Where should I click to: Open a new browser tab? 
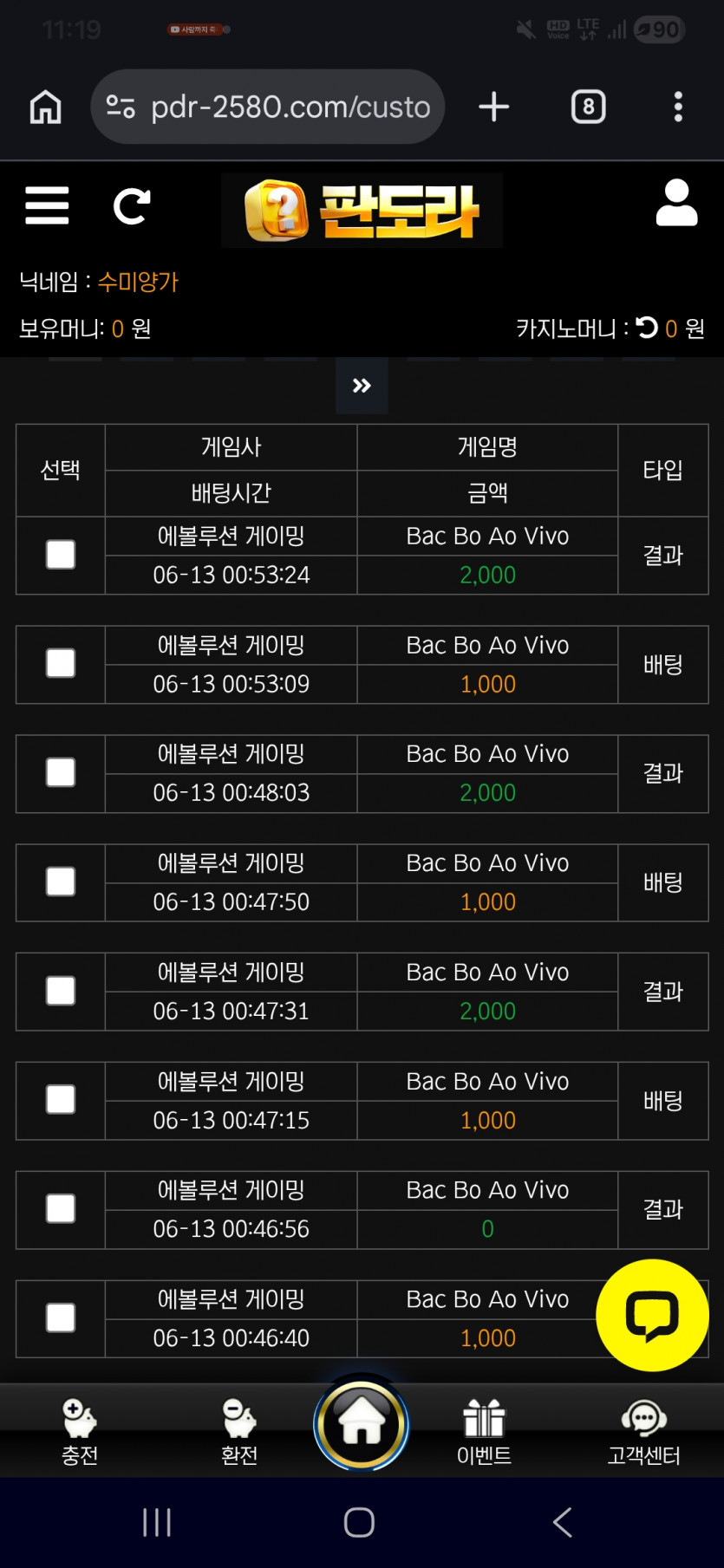click(x=494, y=107)
